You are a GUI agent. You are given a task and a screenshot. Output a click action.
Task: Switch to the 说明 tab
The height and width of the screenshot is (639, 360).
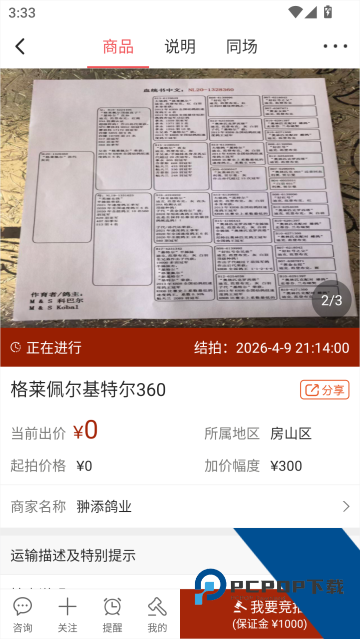pyautogui.click(x=180, y=46)
